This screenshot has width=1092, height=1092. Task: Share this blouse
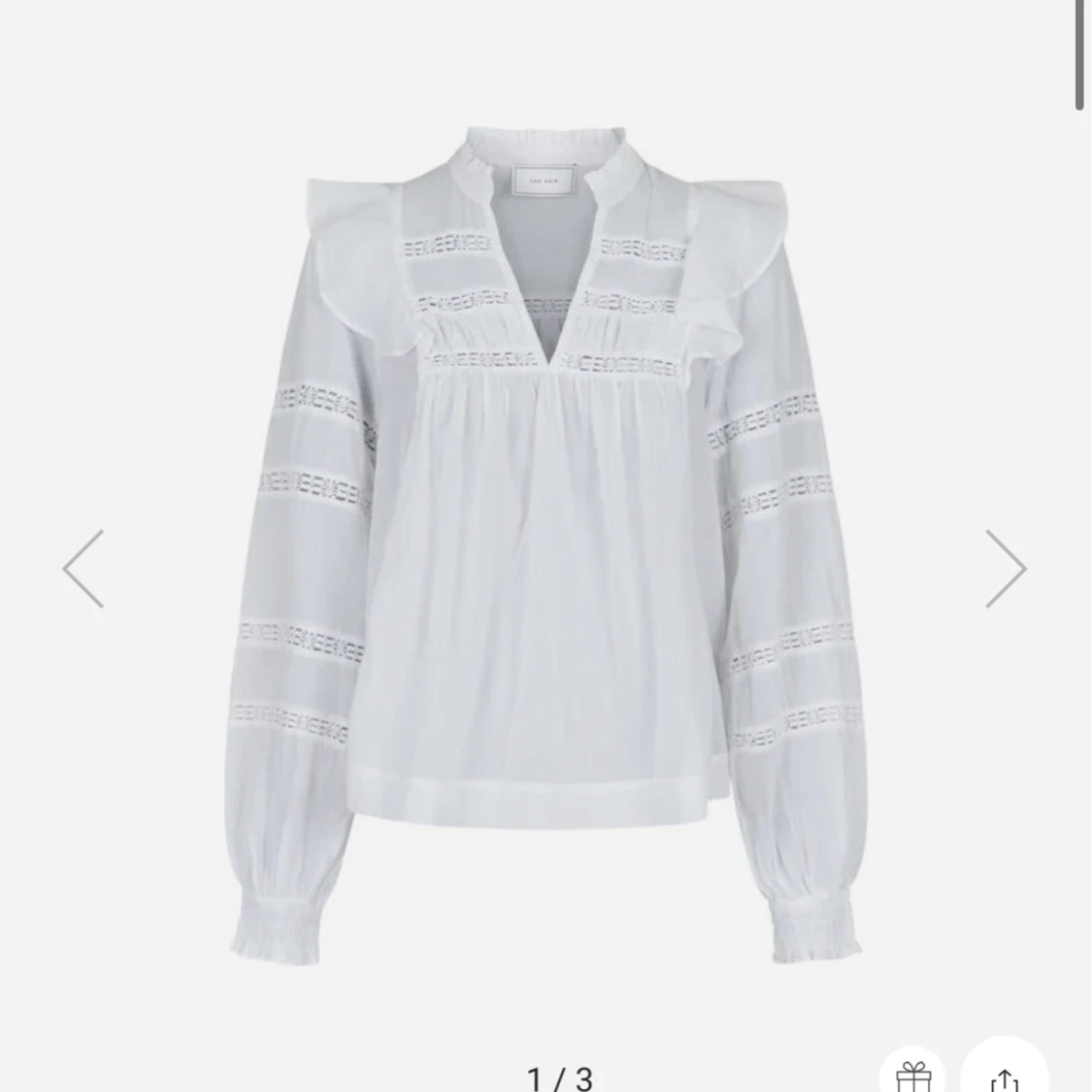(x=1004, y=1071)
